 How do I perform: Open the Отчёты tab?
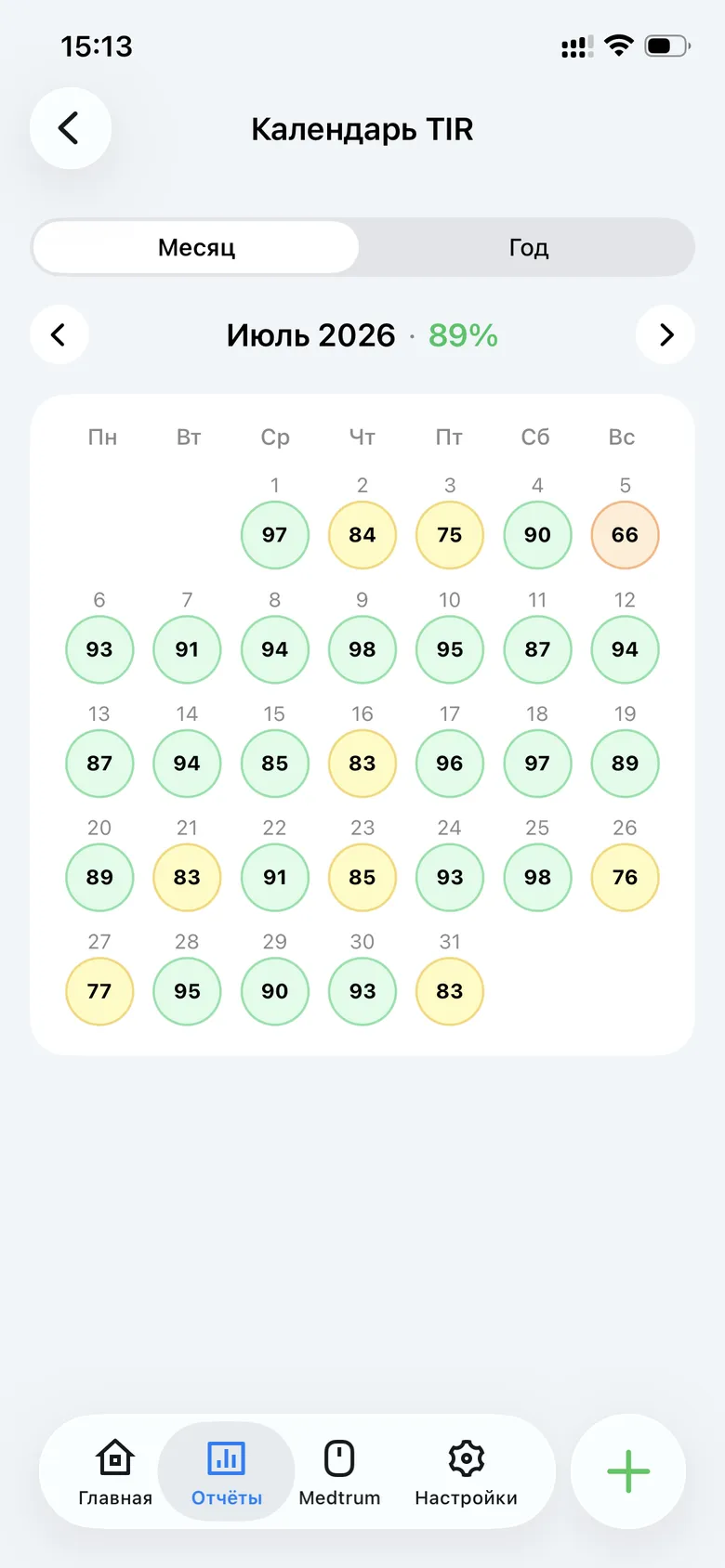click(x=227, y=1471)
